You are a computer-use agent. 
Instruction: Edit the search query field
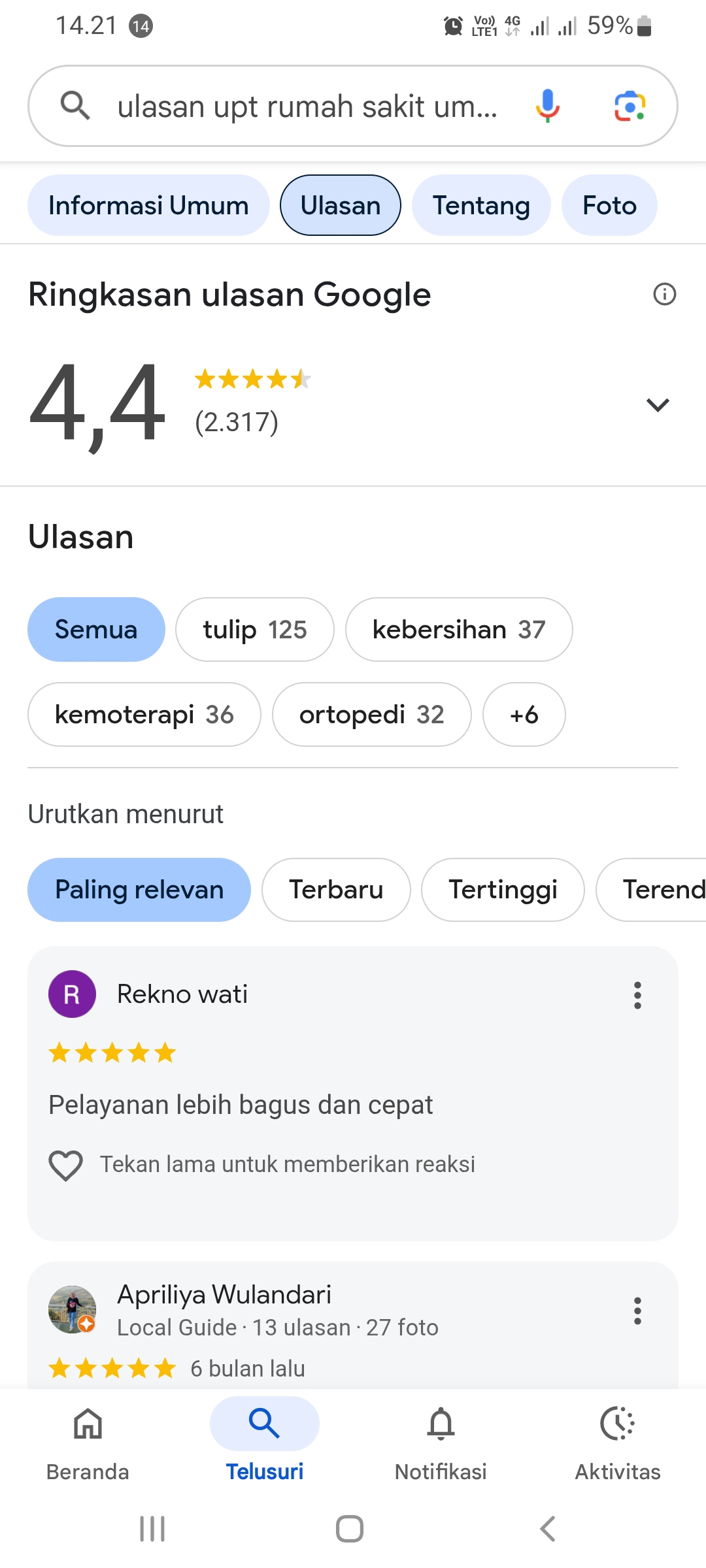point(307,106)
